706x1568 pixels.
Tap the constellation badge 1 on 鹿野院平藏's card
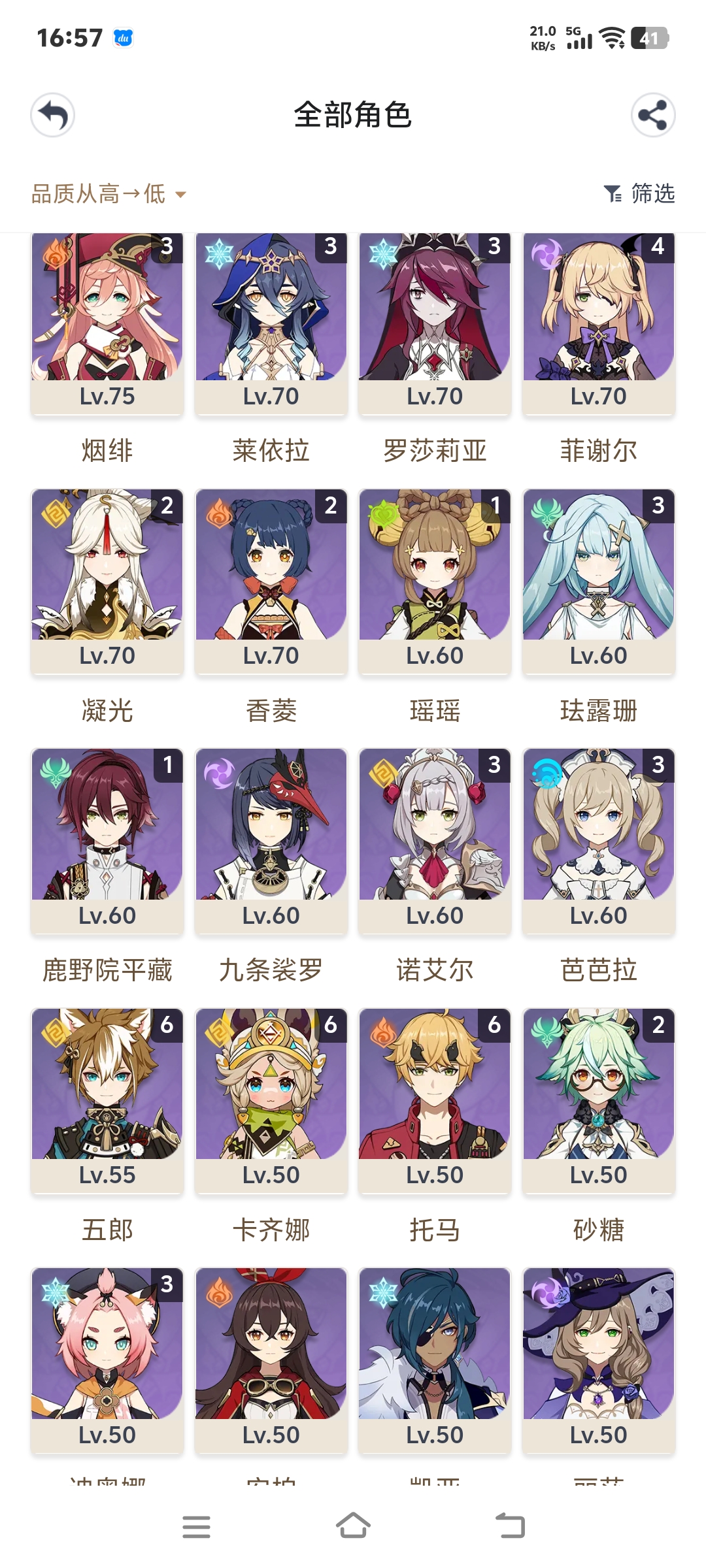pos(167,760)
